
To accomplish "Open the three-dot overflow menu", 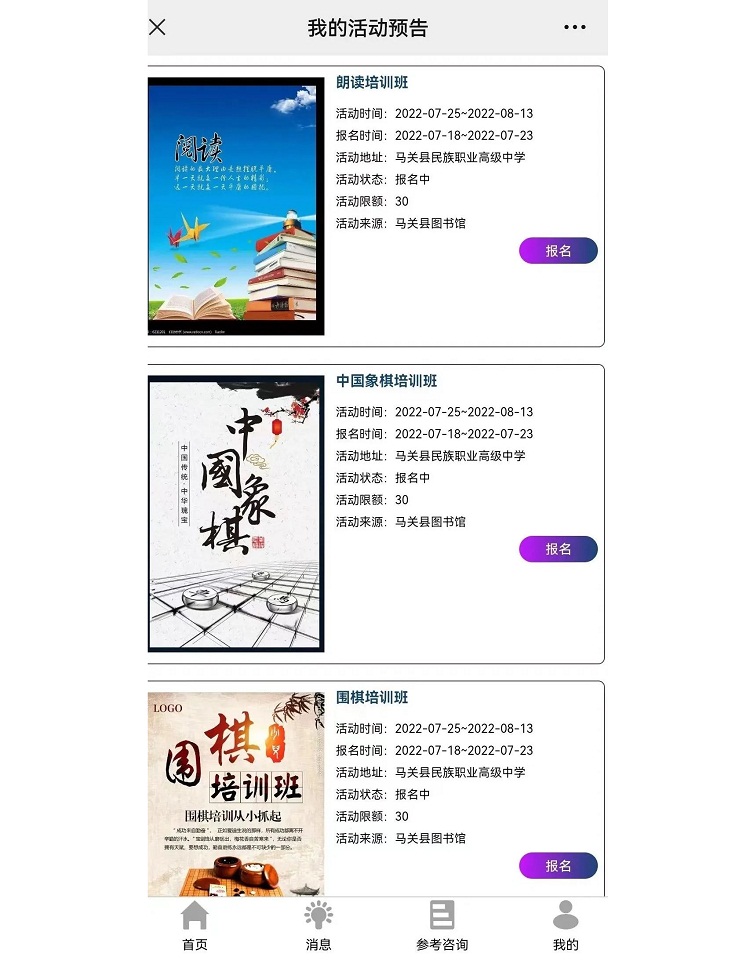I will (x=575, y=27).
